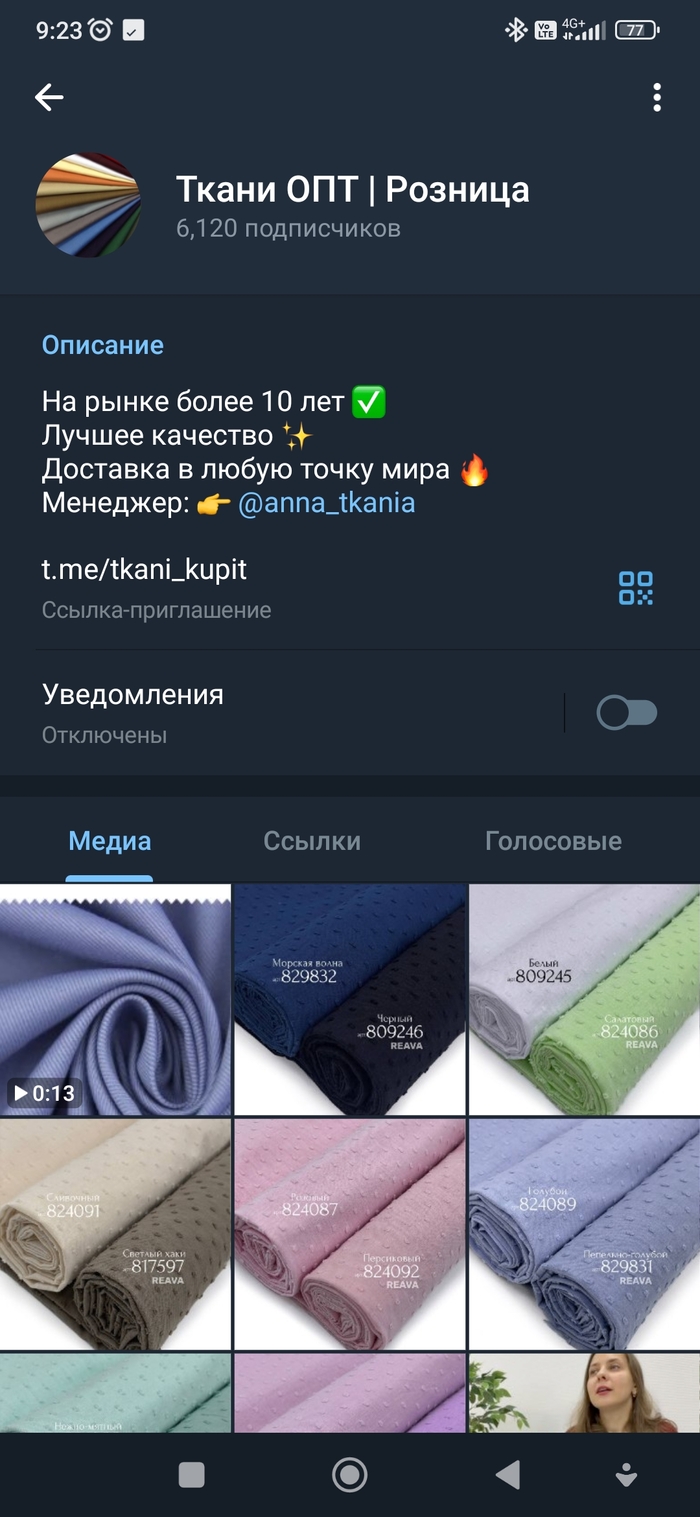Toggle the Уведомления notifications switch
The width and height of the screenshot is (700, 1517).
(x=626, y=713)
